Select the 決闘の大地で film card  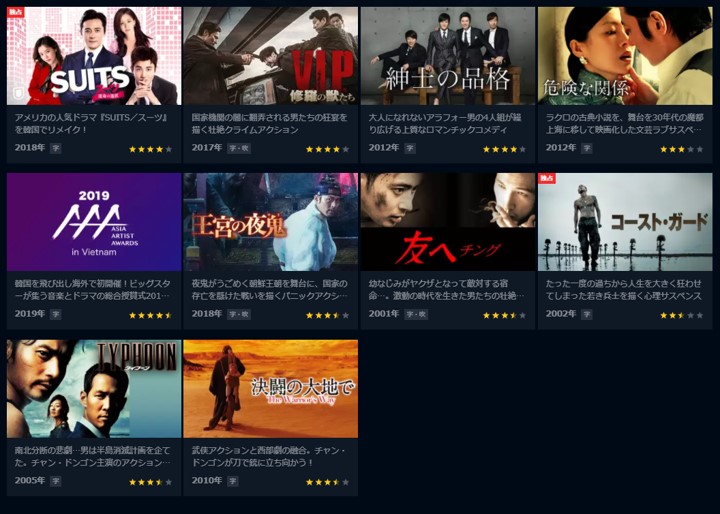click(x=271, y=389)
